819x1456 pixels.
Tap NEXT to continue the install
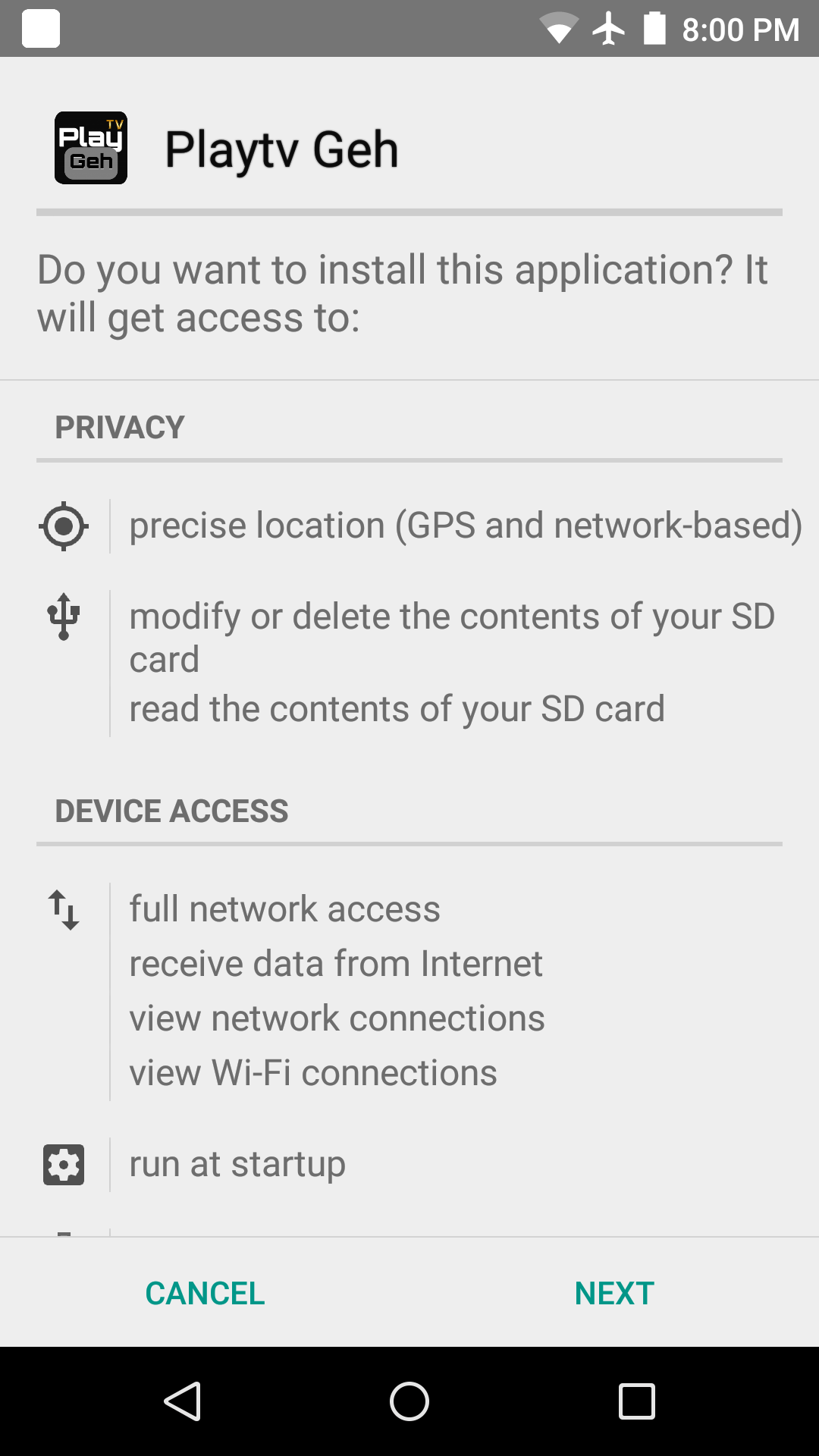tap(614, 1293)
